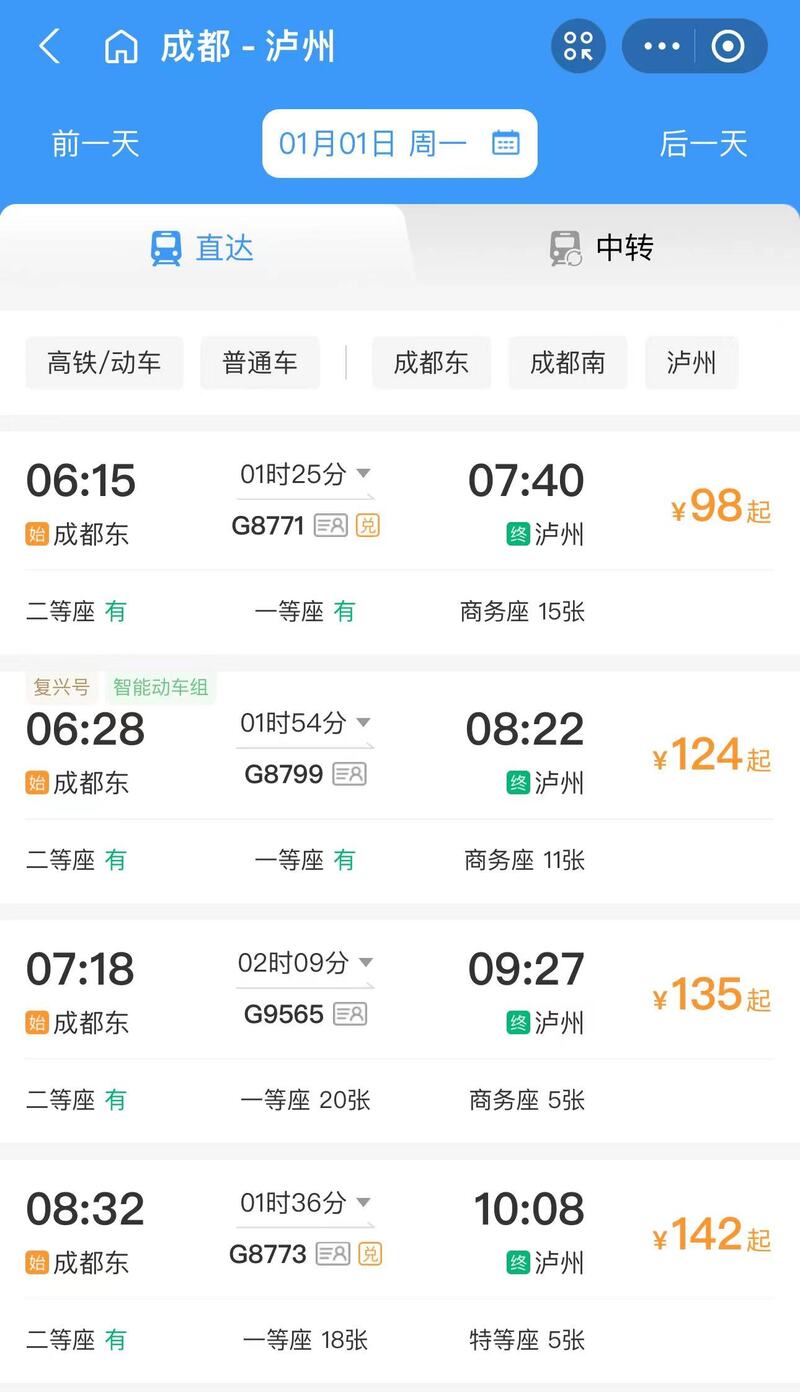This screenshot has width=800, height=1392.
Task: Switch to the 中转 transfer tab
Action: pos(602,248)
